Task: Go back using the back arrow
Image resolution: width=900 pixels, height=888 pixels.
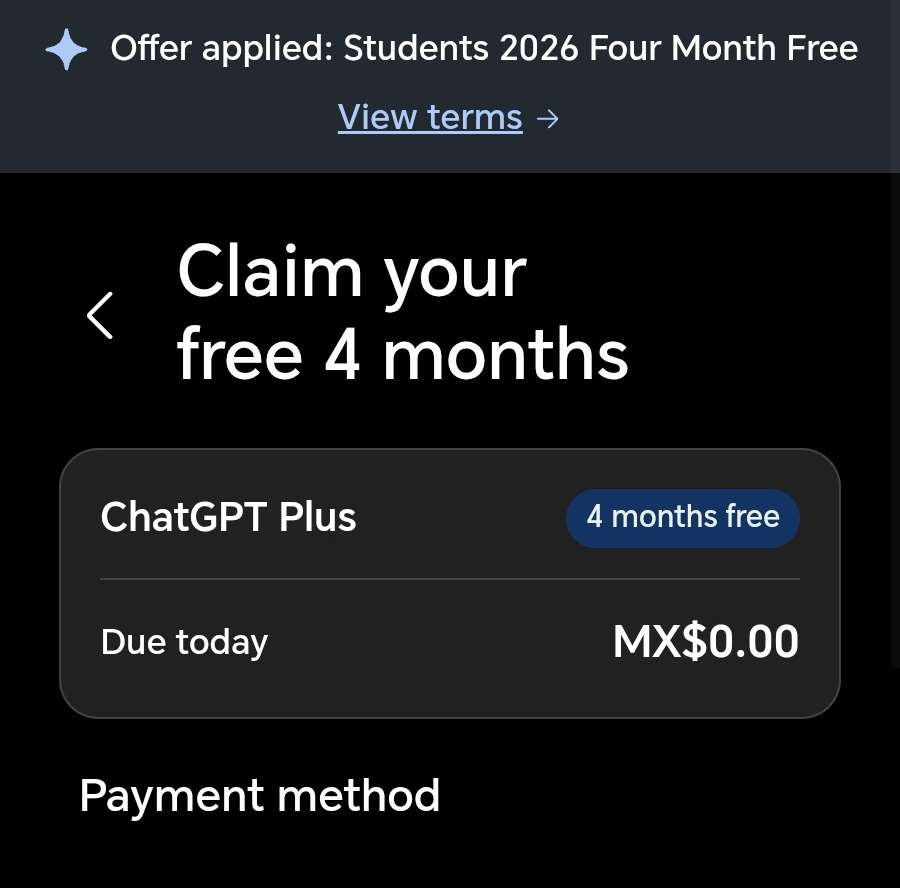Action: (100, 315)
